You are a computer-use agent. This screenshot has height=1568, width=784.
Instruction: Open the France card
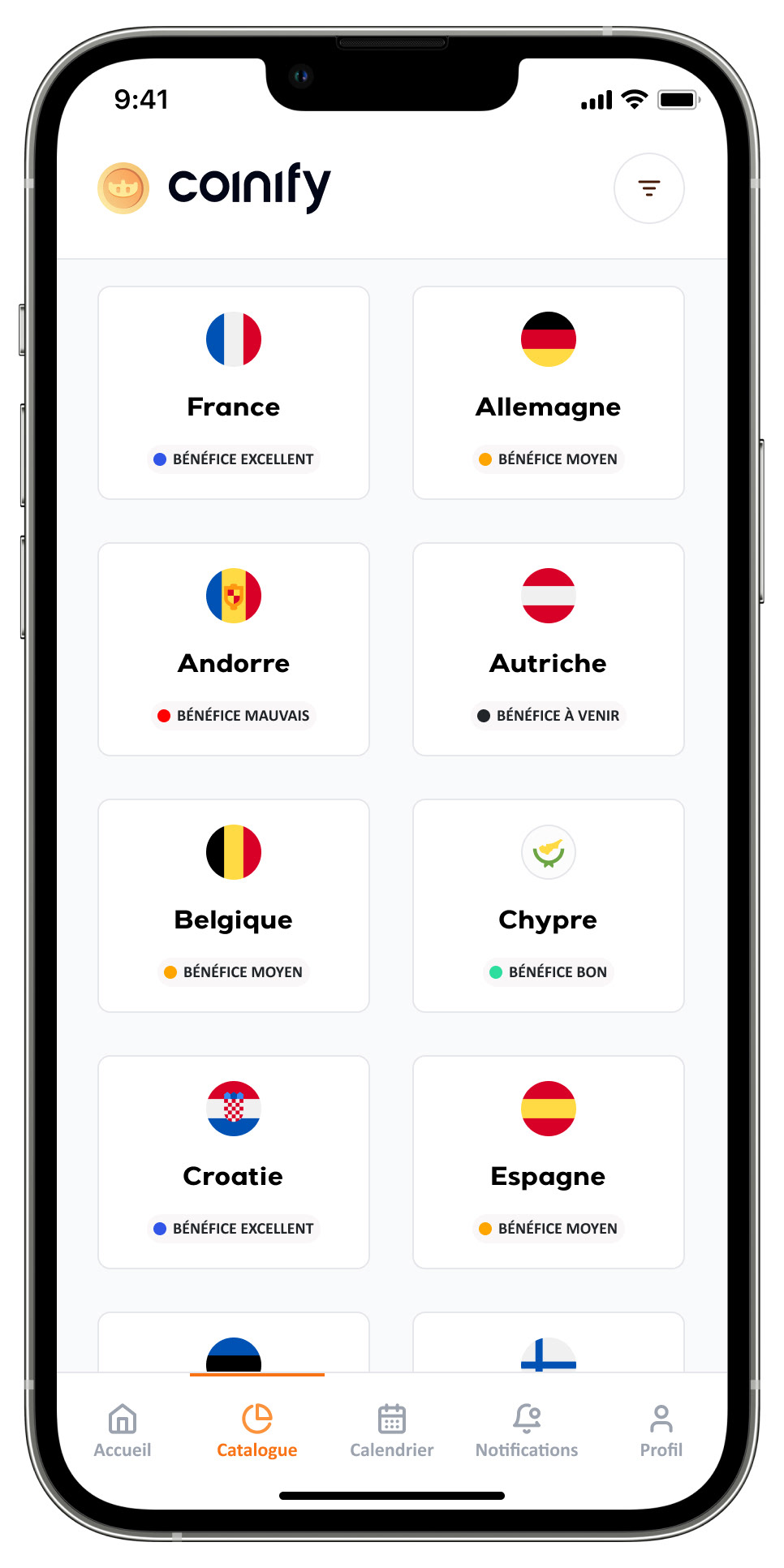pyautogui.click(x=234, y=393)
